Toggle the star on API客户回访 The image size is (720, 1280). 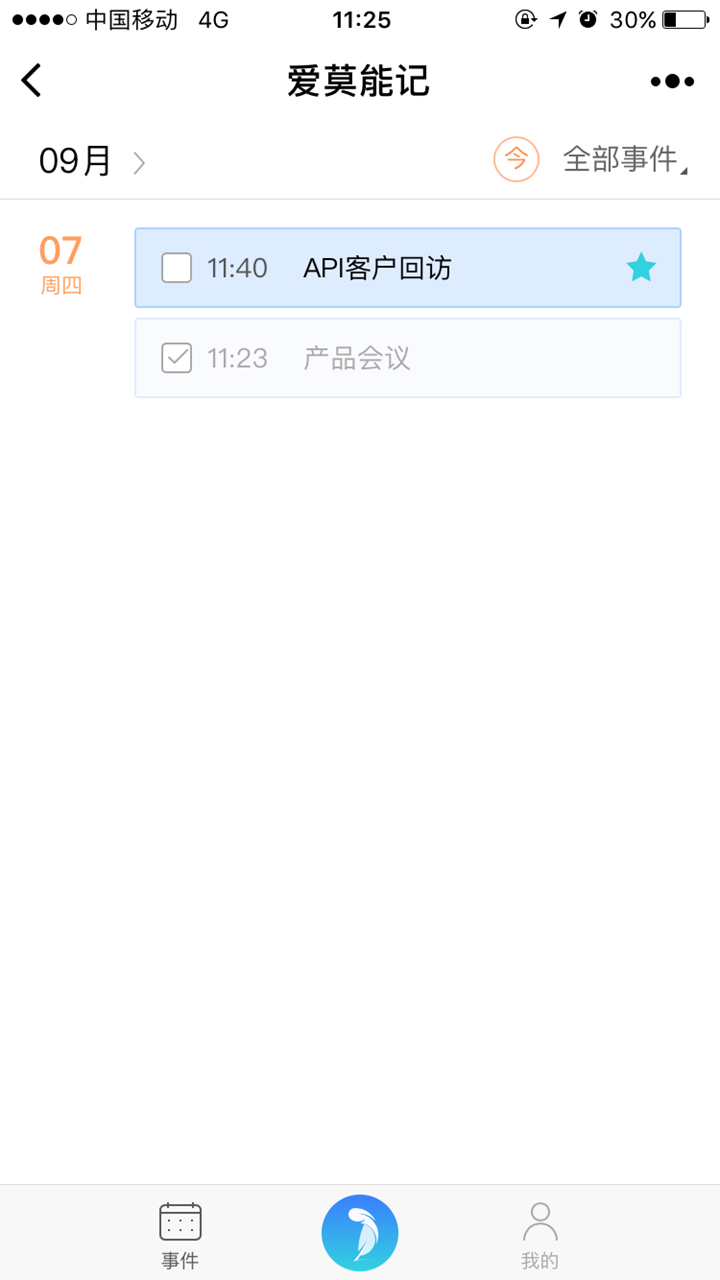[641, 267]
